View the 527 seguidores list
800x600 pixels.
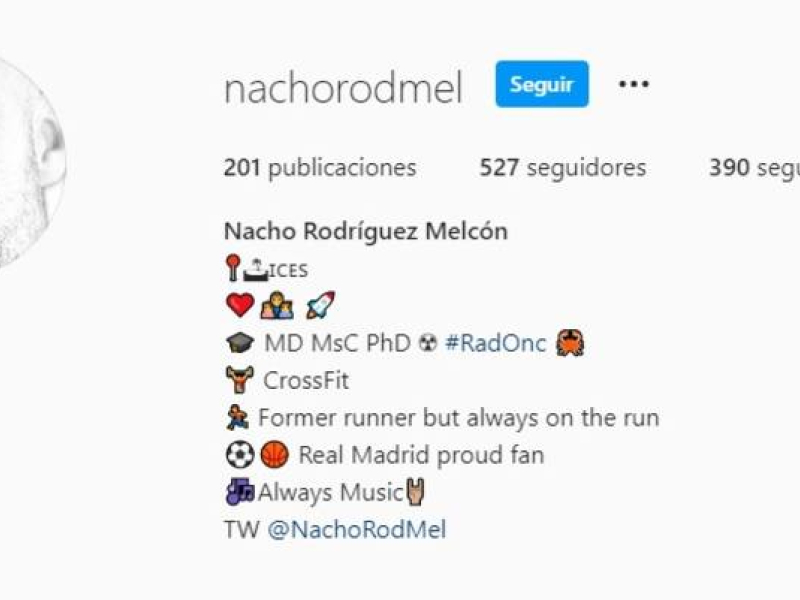[562, 168]
